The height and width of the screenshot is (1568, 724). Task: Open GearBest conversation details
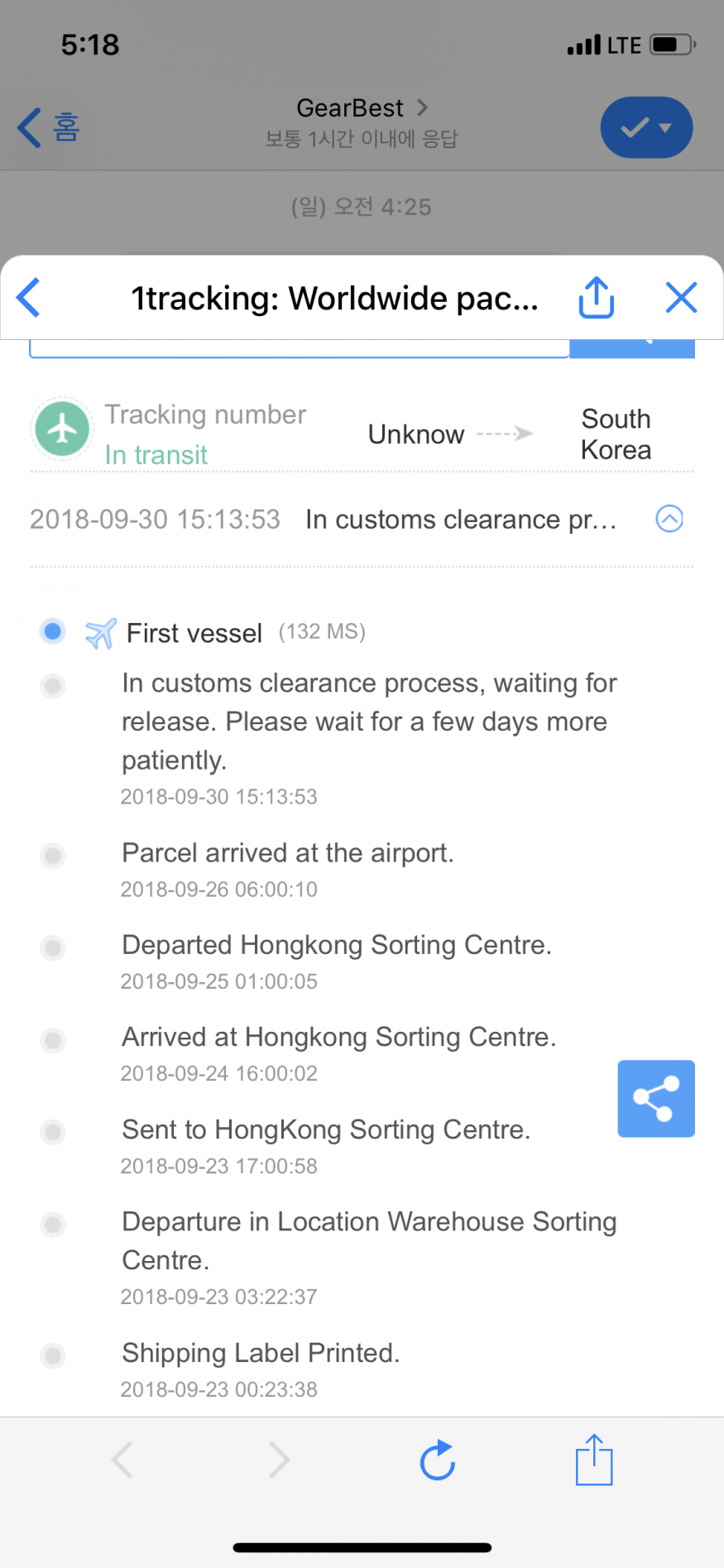362,108
